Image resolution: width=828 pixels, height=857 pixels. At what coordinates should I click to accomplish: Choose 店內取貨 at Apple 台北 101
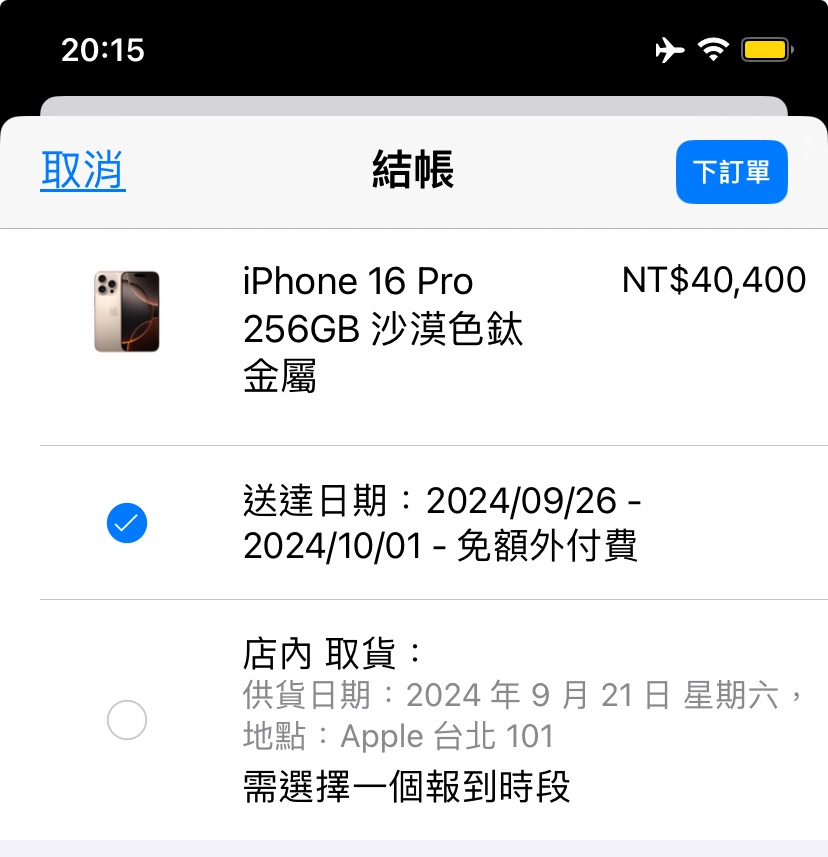(127, 720)
